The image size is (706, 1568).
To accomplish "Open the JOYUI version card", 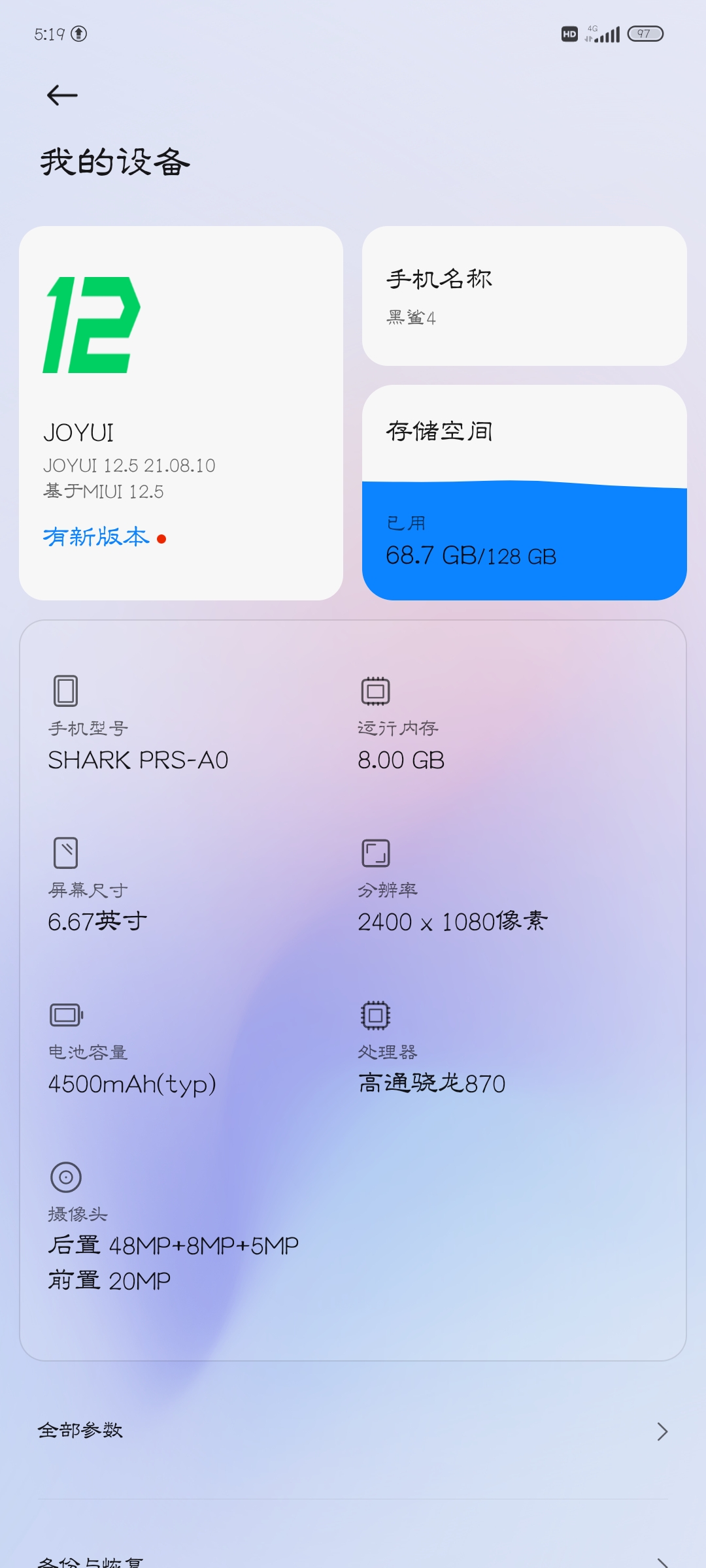I will [x=181, y=413].
